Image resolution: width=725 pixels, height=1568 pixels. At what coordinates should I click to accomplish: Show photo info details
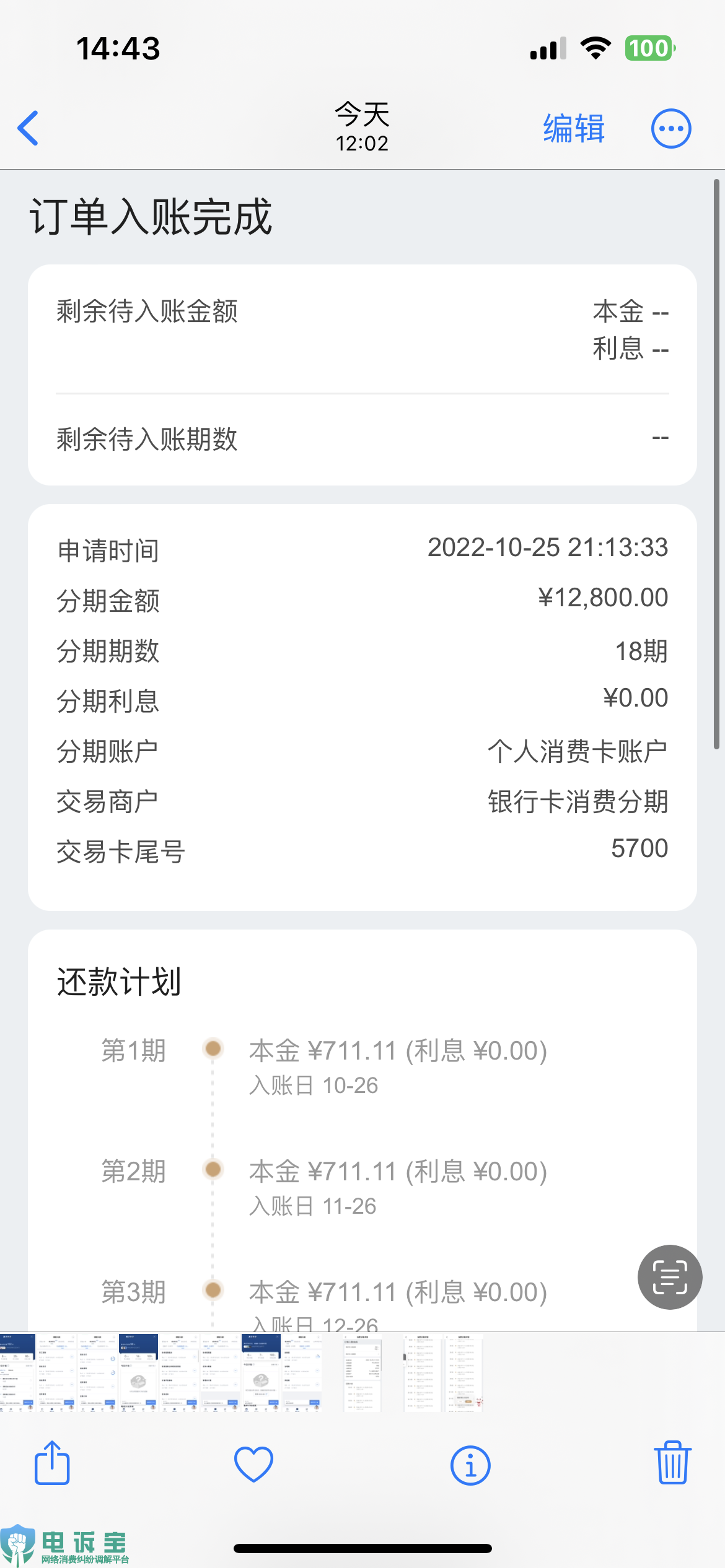point(470,1465)
